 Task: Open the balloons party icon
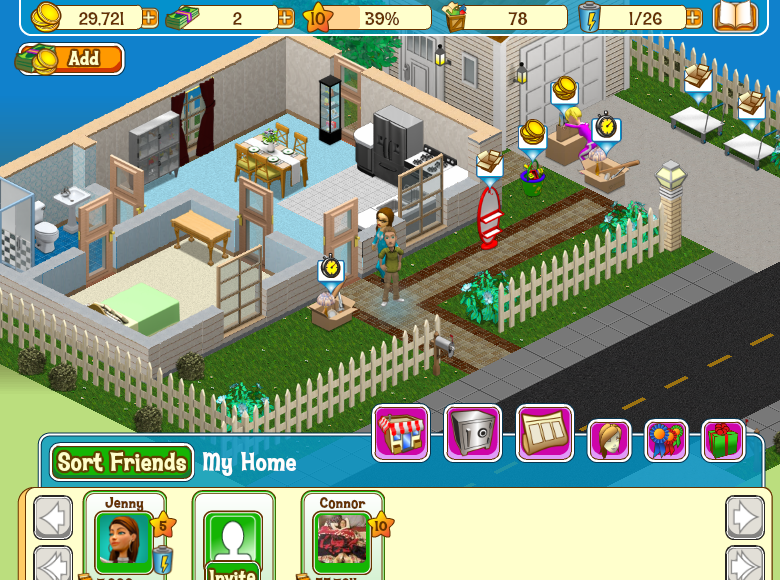click(x=666, y=441)
